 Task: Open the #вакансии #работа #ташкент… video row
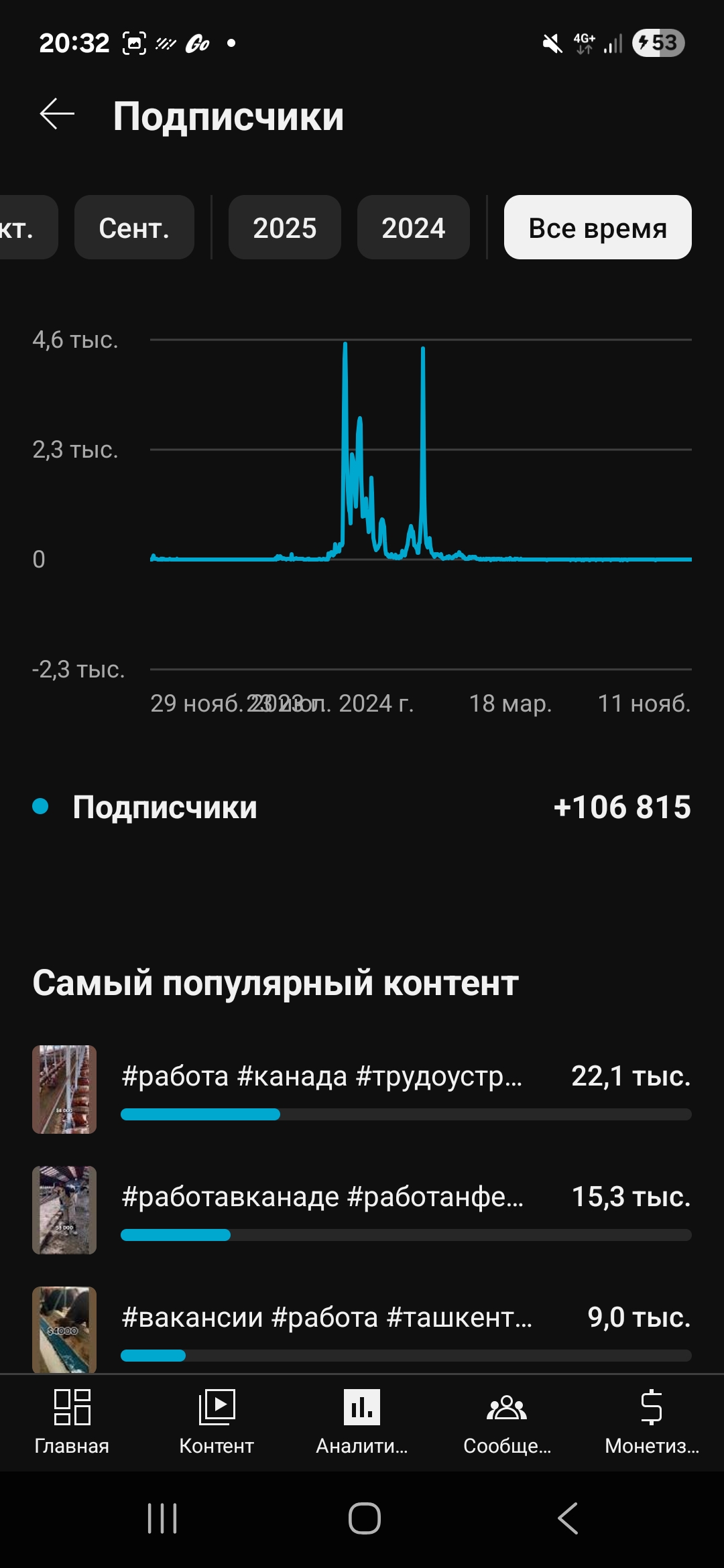click(362, 1329)
